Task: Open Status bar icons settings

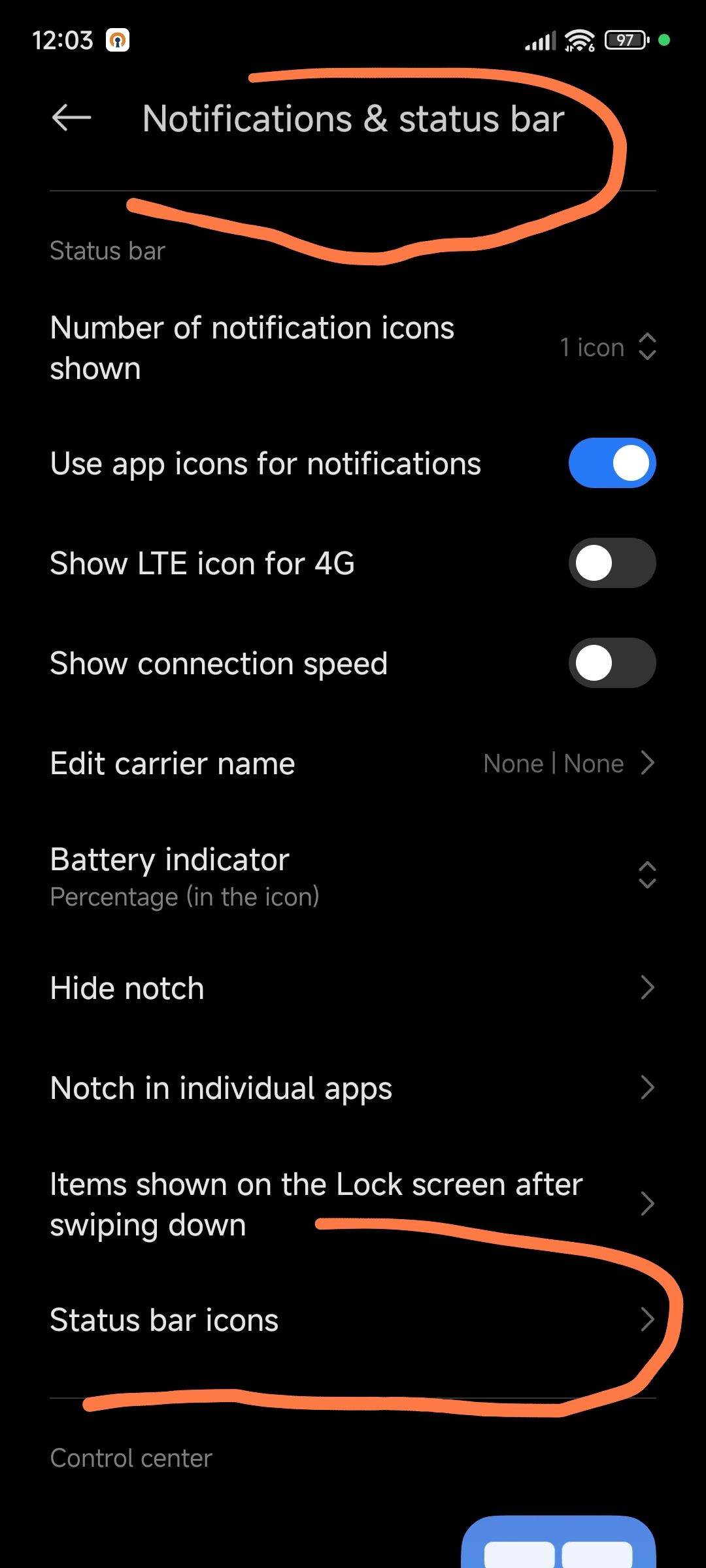Action: pos(353,1320)
